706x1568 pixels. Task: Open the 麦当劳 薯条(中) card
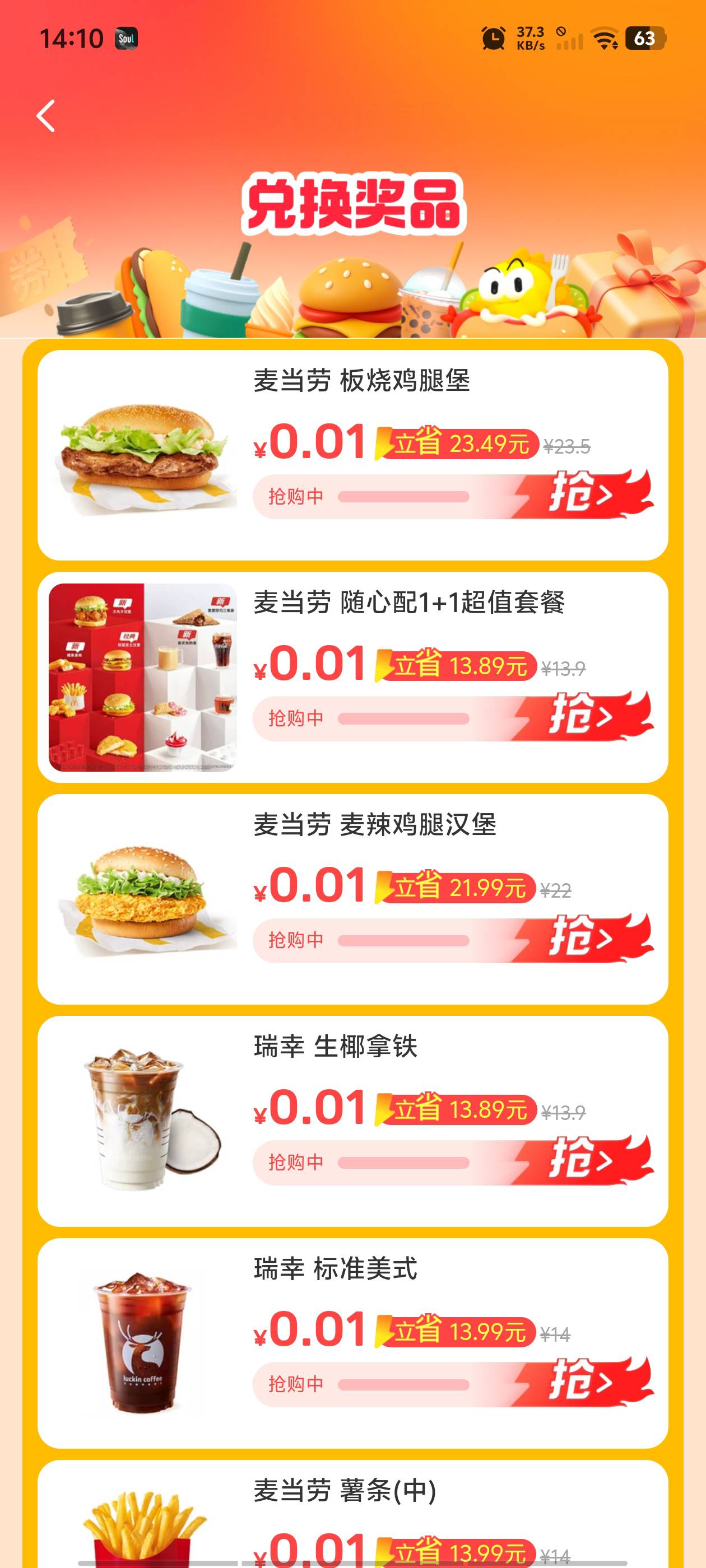point(352,1514)
